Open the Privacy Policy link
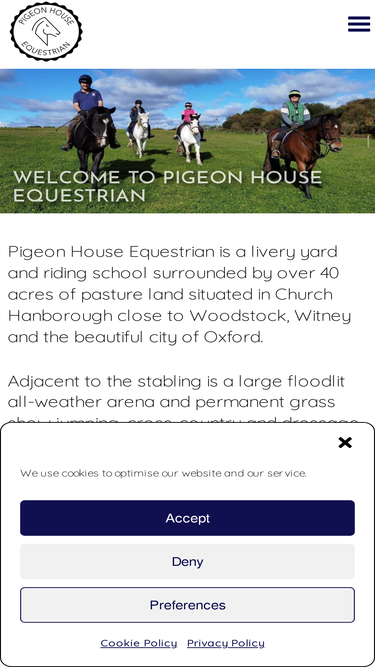Viewport: 375px width, 667px height. 226,643
